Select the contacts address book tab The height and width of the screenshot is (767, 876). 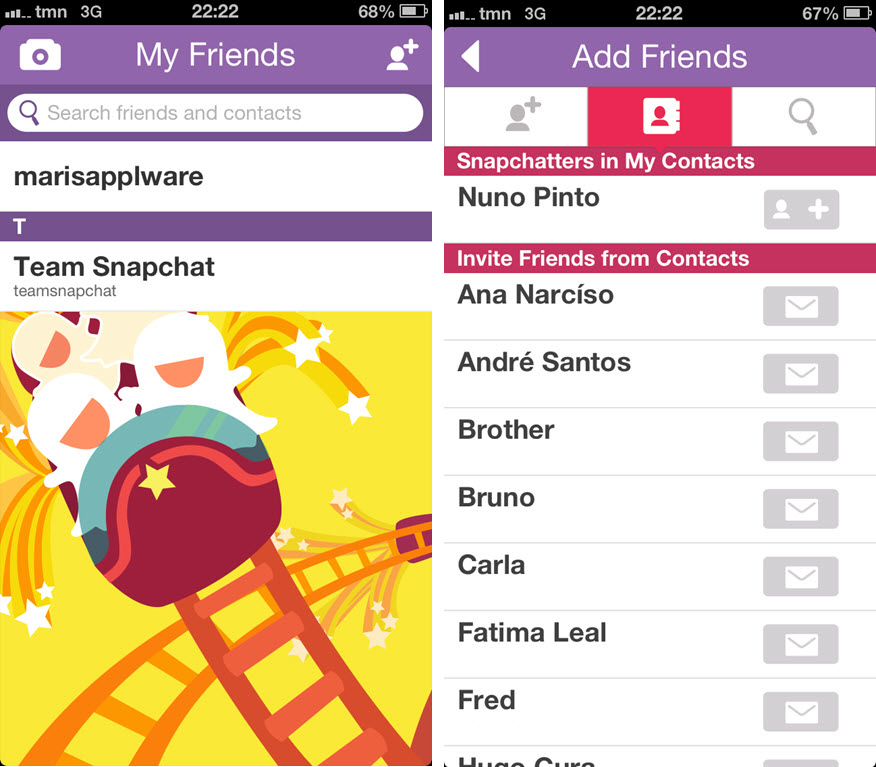point(660,117)
